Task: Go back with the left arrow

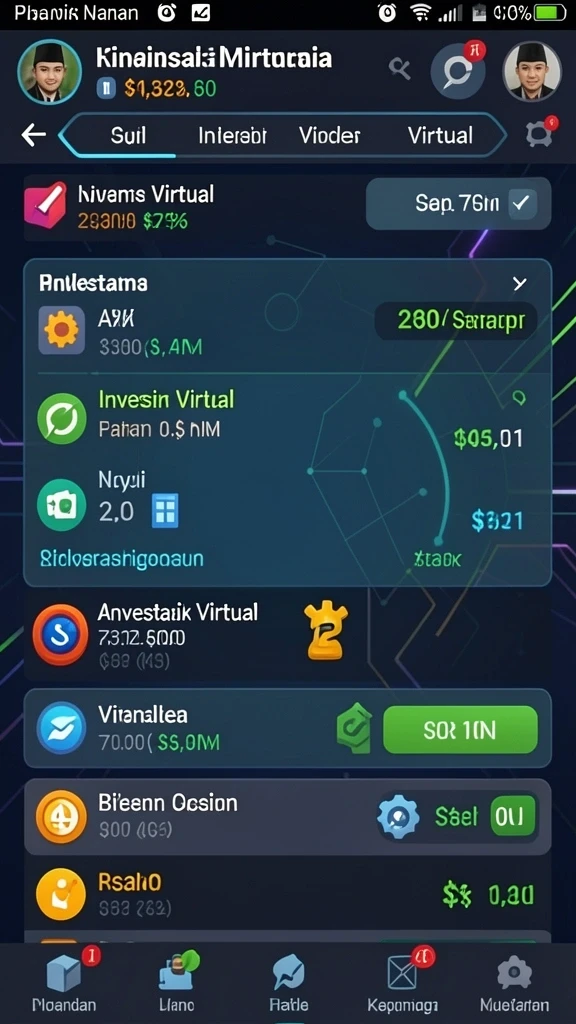Action: point(33,135)
